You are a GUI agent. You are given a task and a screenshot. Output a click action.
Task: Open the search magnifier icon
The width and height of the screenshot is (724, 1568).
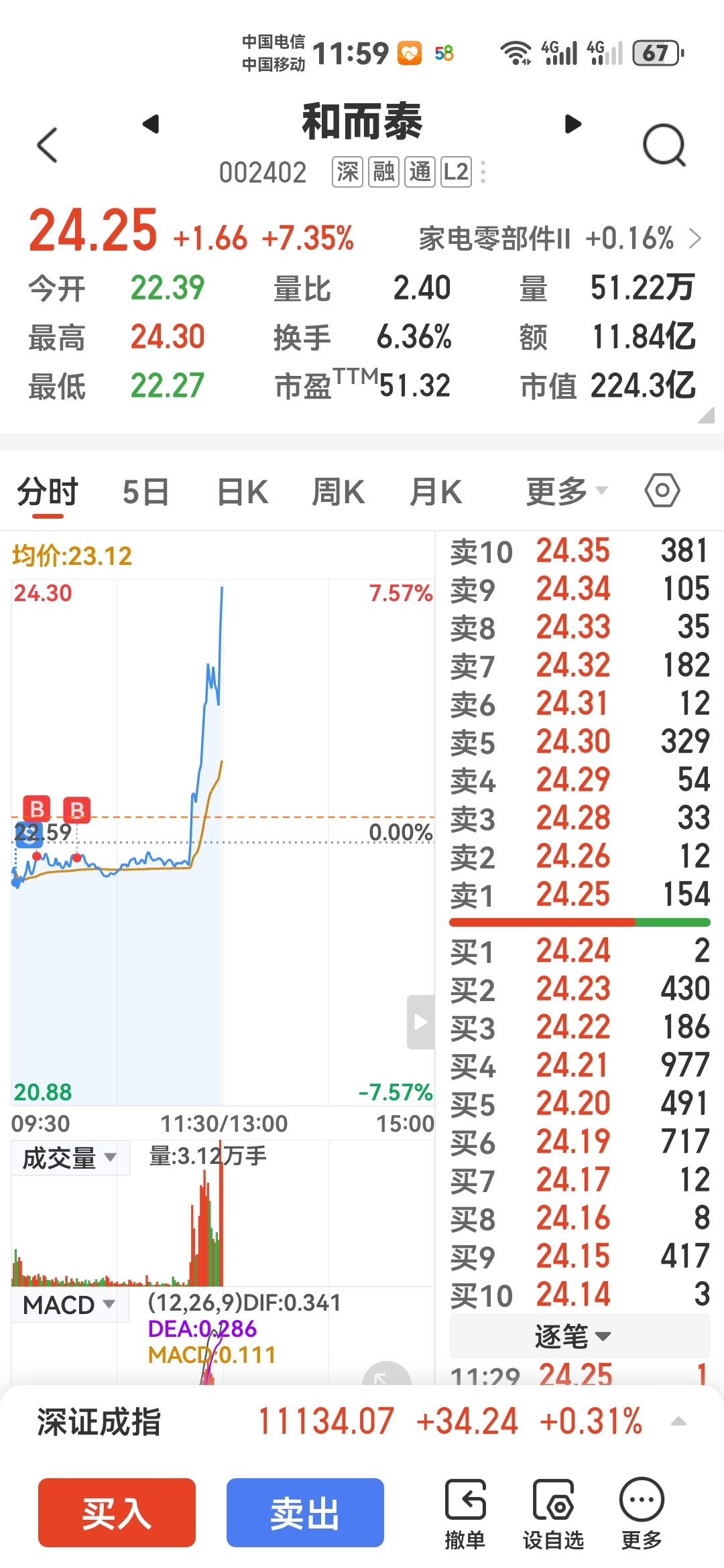tap(664, 145)
